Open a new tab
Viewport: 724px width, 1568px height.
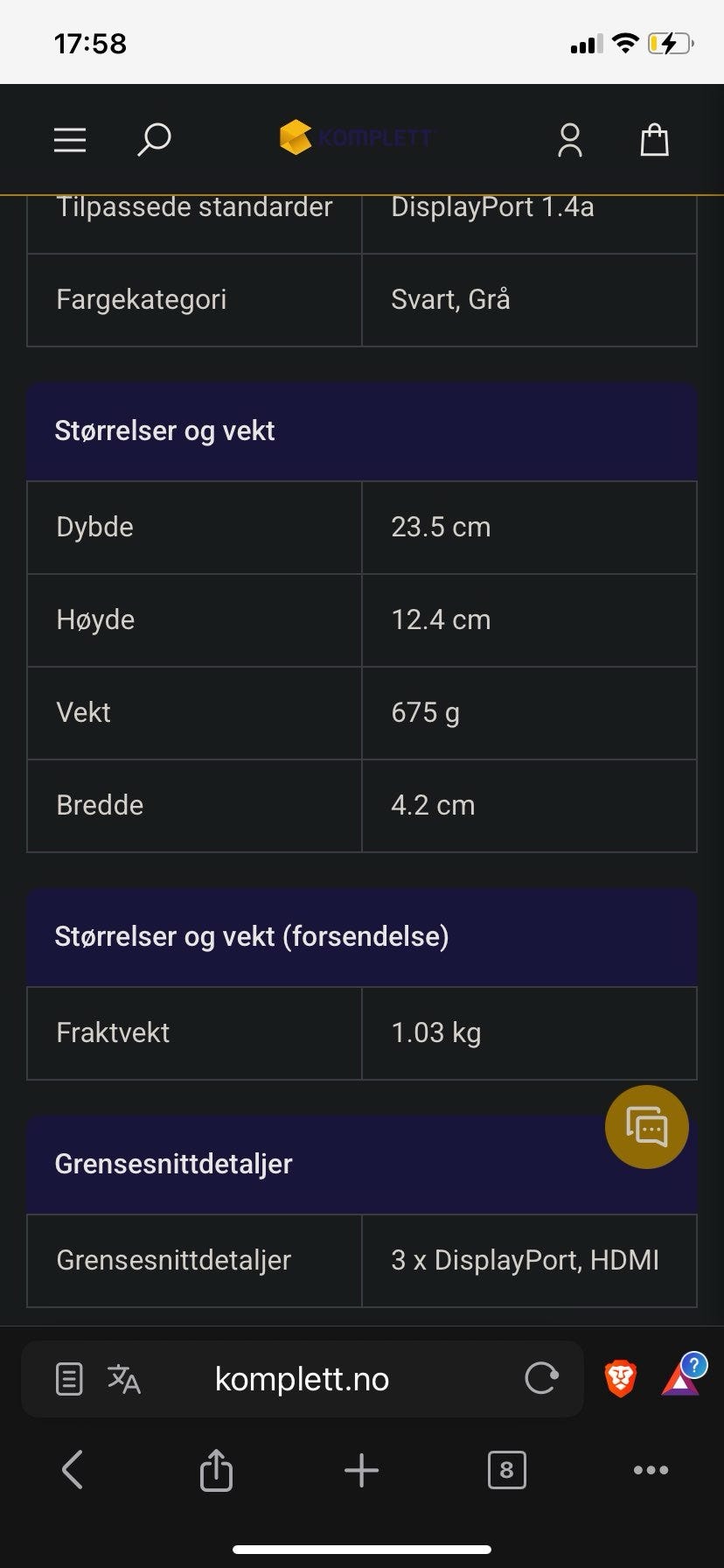tap(361, 1470)
